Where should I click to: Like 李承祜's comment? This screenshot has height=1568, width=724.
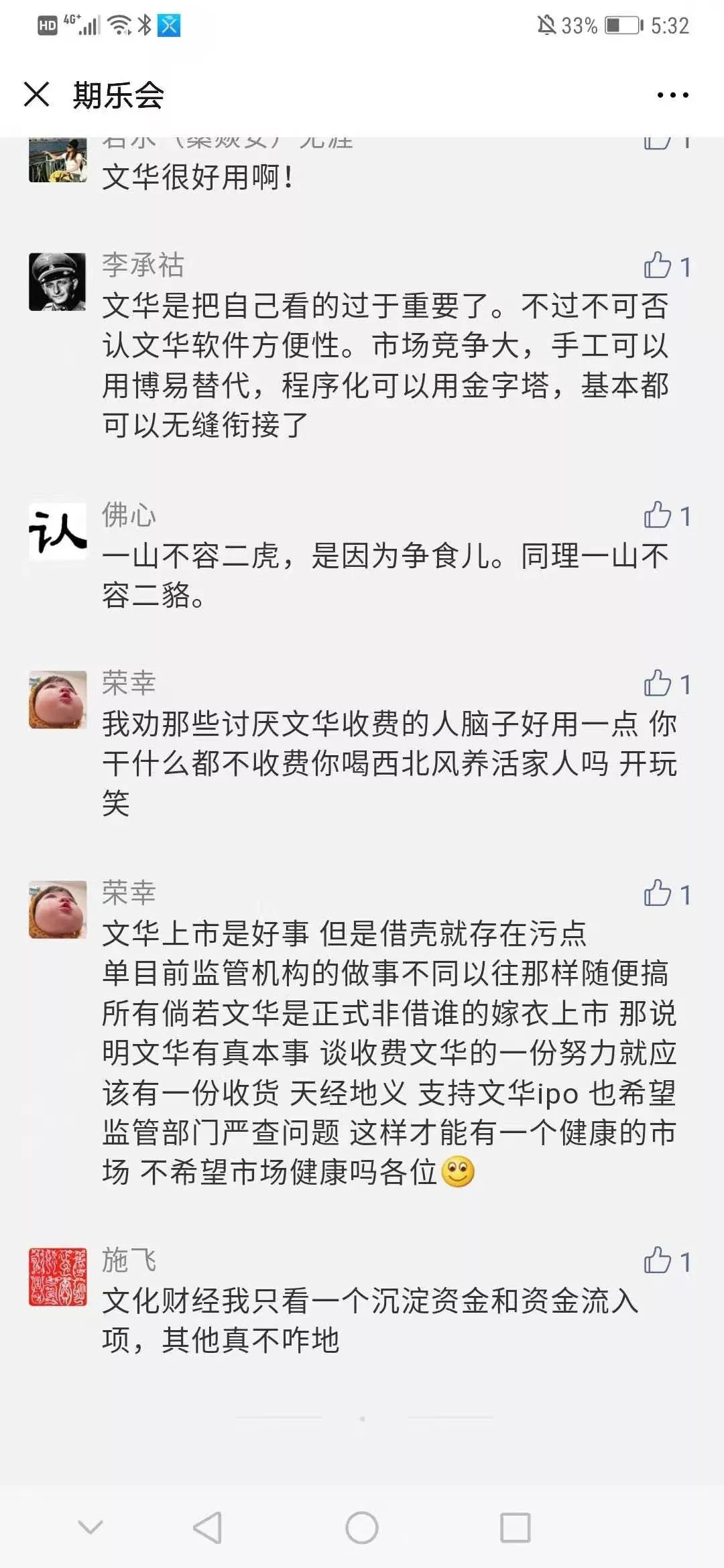(658, 266)
